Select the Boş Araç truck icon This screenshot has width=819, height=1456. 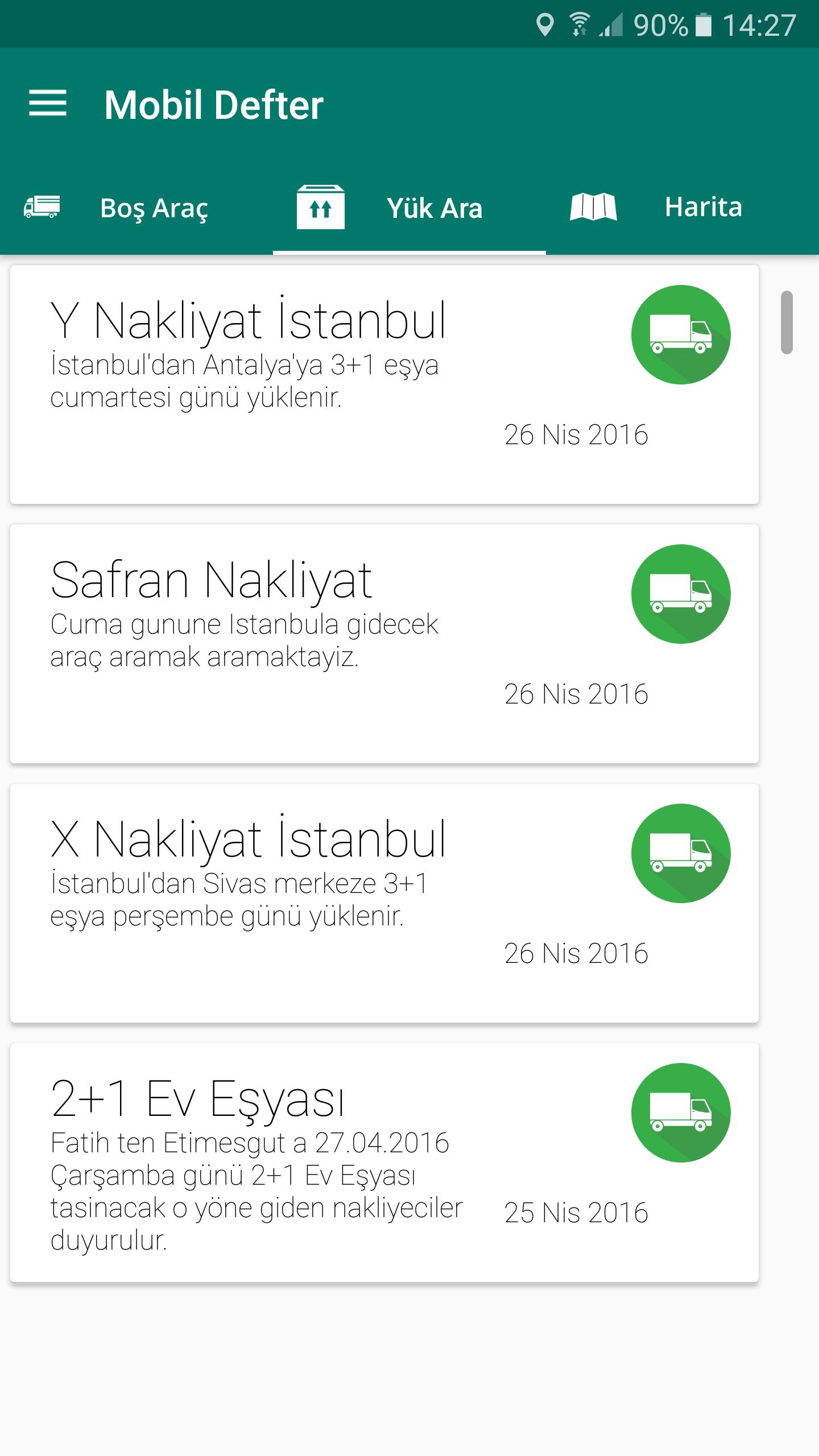(x=43, y=207)
